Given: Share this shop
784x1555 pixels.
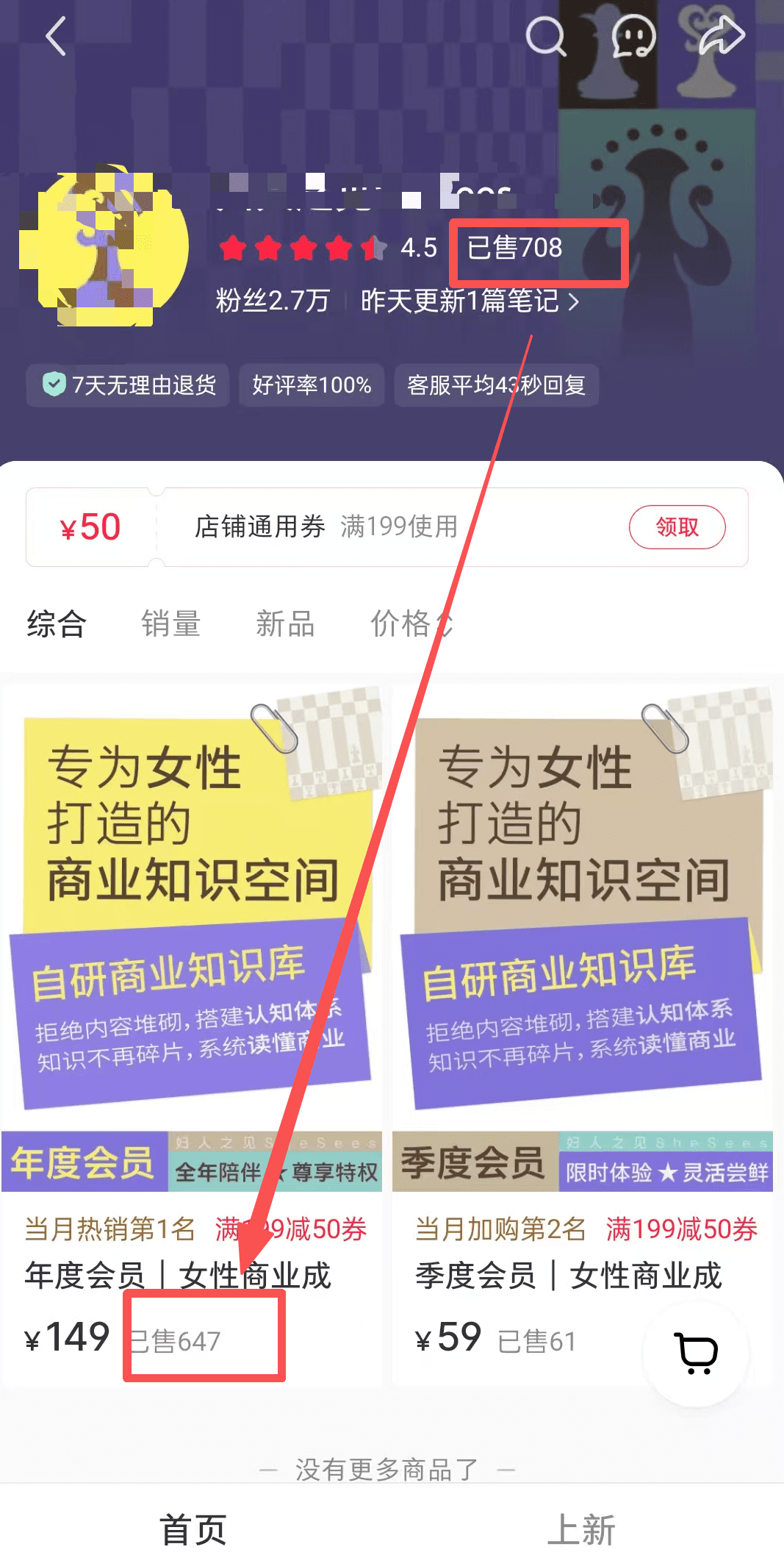Looking at the screenshot, I should [721, 36].
